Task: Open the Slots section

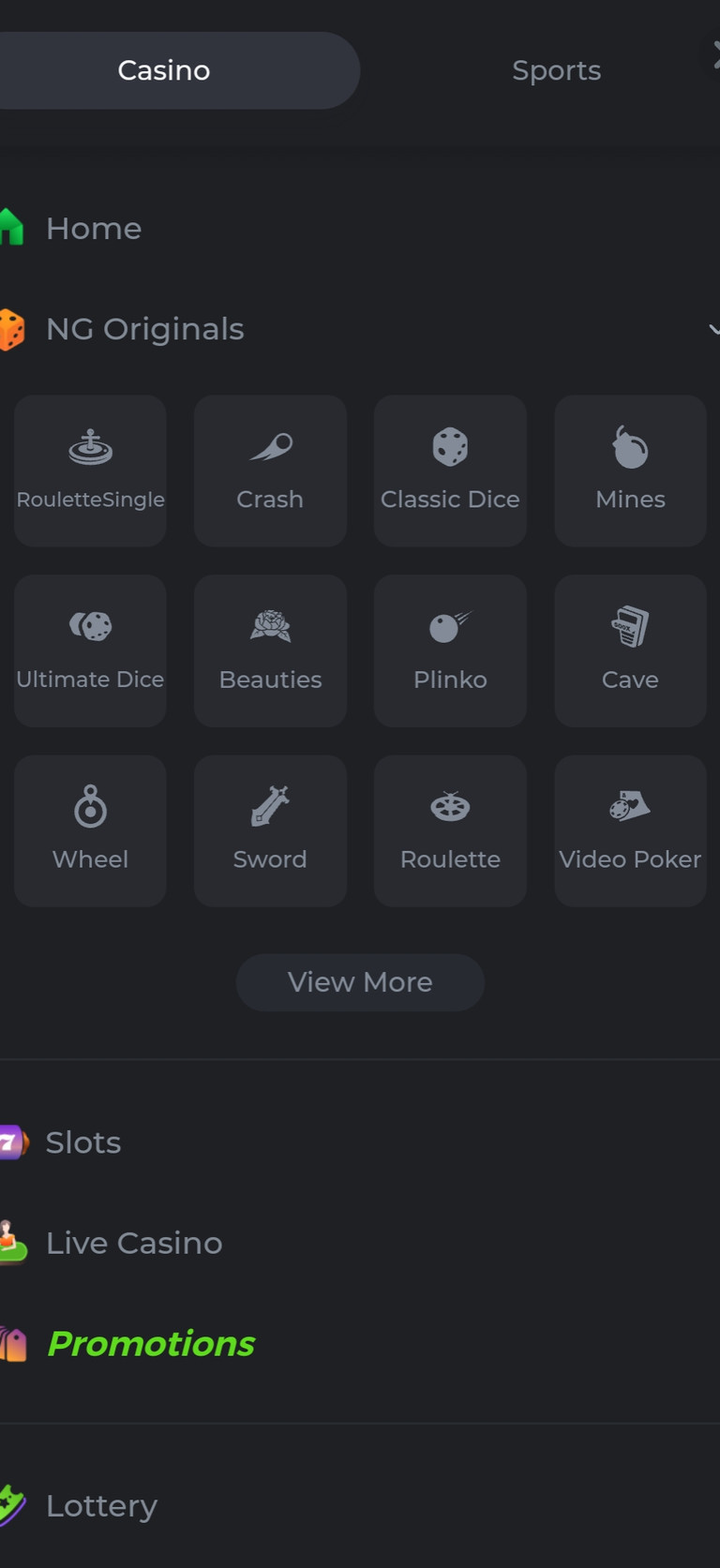Action: pos(82,1142)
